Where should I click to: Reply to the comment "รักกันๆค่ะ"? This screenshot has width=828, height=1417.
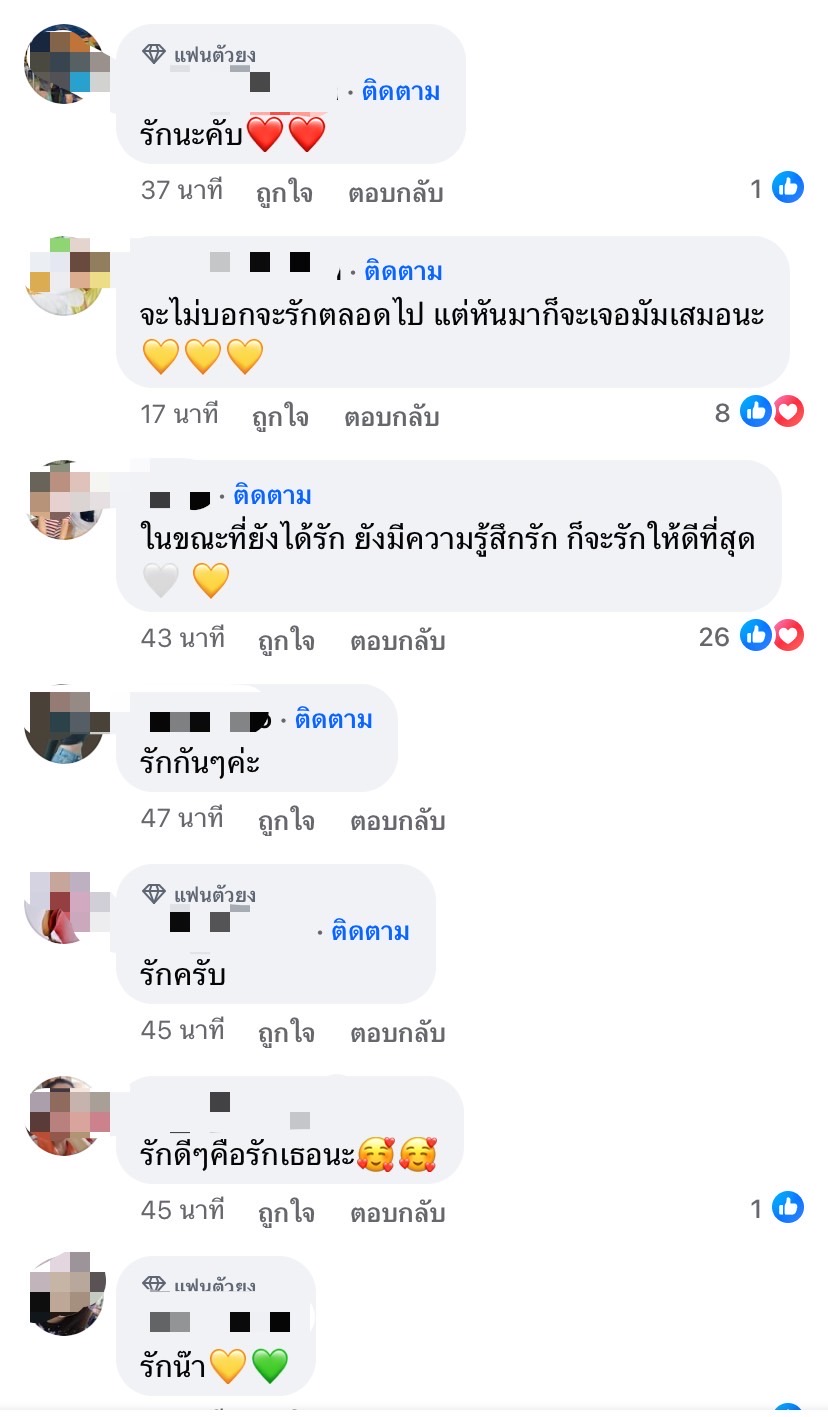coord(397,820)
